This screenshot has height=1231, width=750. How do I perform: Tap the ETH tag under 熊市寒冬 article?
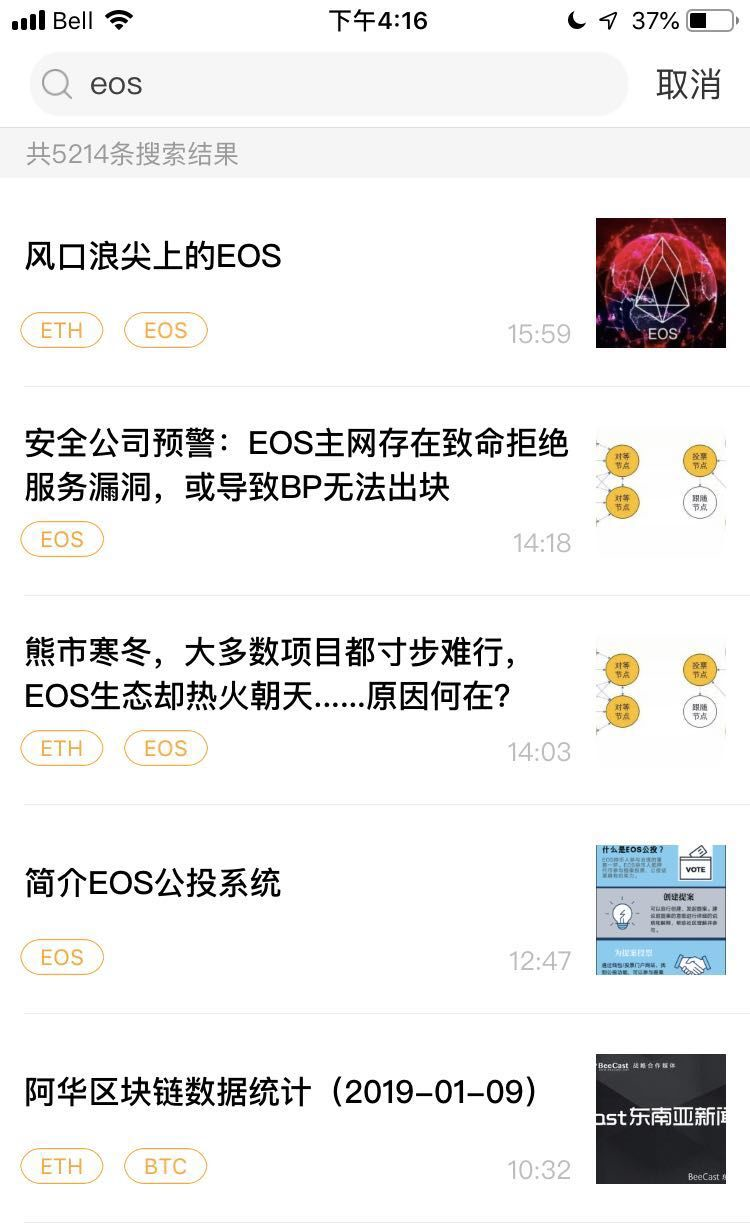(x=62, y=748)
